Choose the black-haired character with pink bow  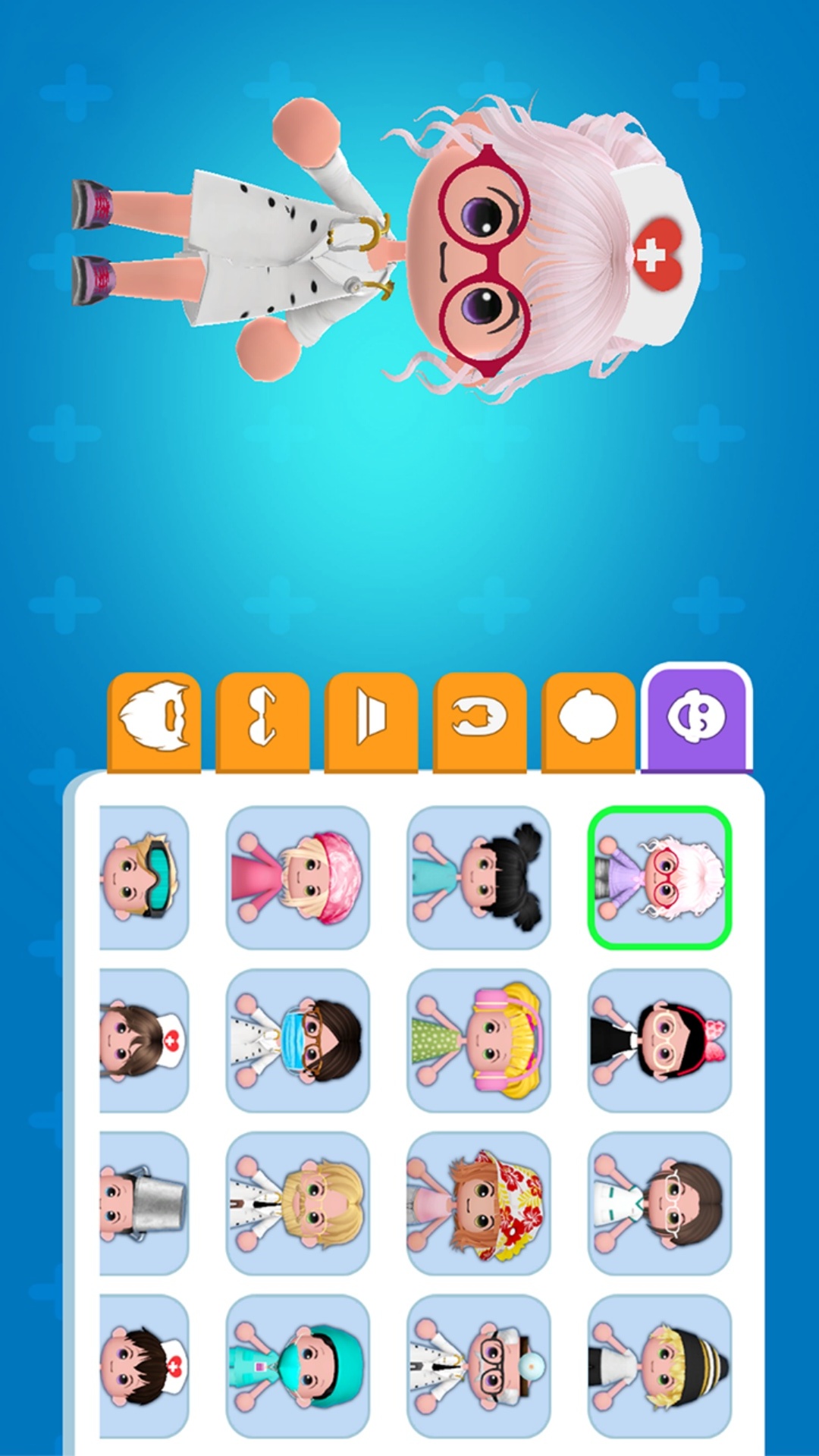click(660, 1040)
